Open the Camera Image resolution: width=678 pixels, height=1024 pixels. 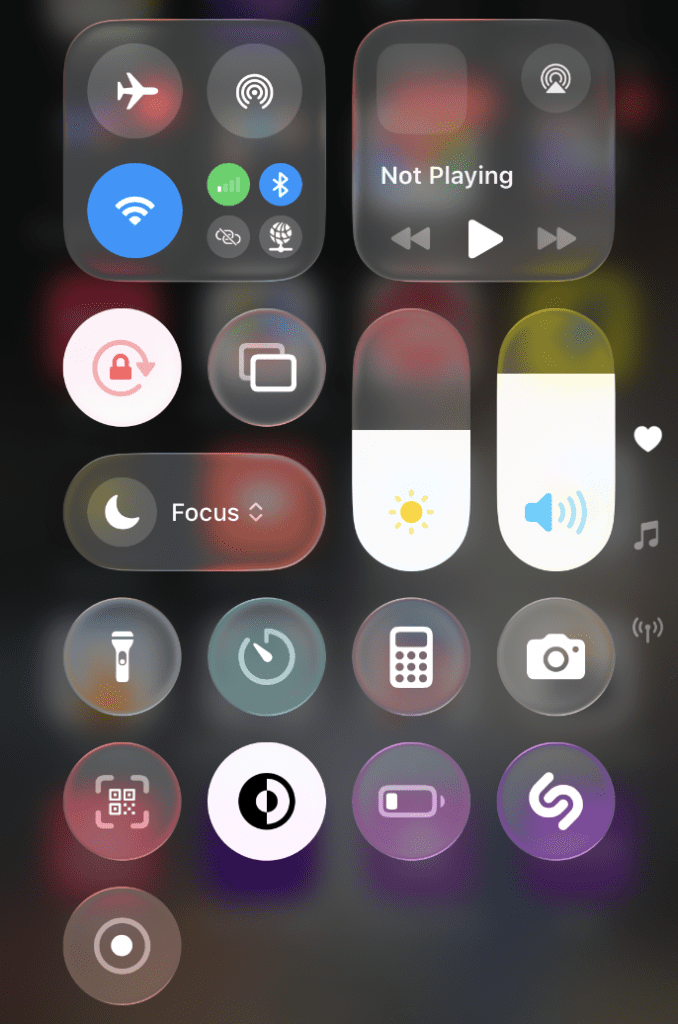click(x=556, y=657)
